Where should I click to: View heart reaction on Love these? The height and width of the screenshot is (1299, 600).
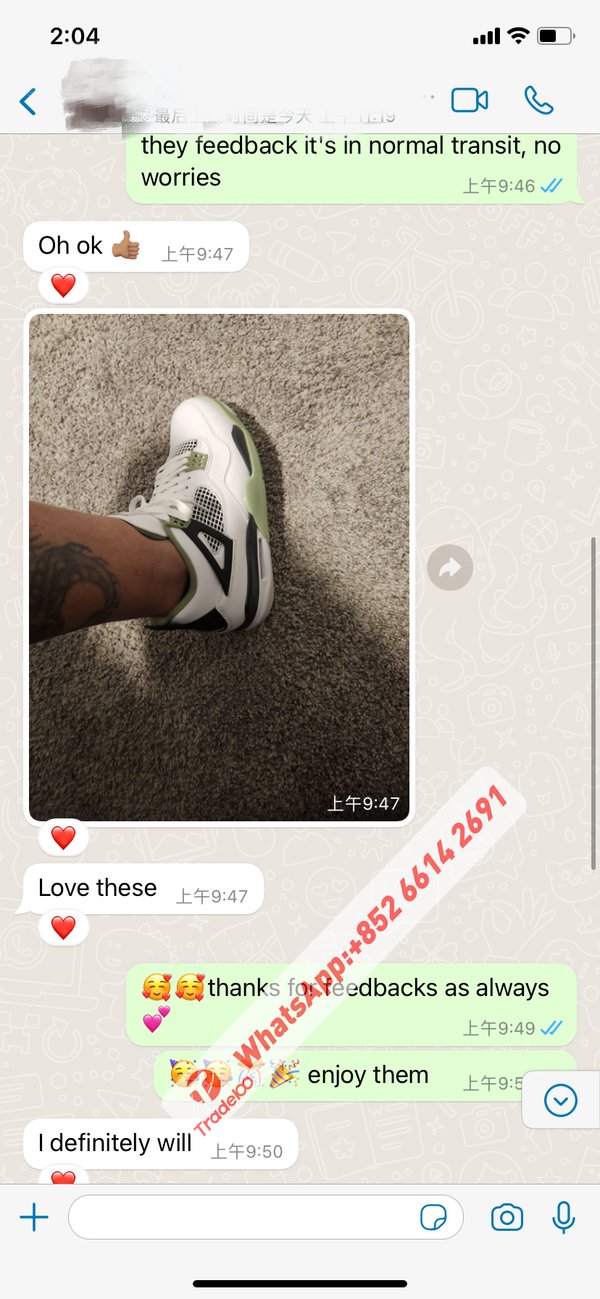click(x=63, y=927)
